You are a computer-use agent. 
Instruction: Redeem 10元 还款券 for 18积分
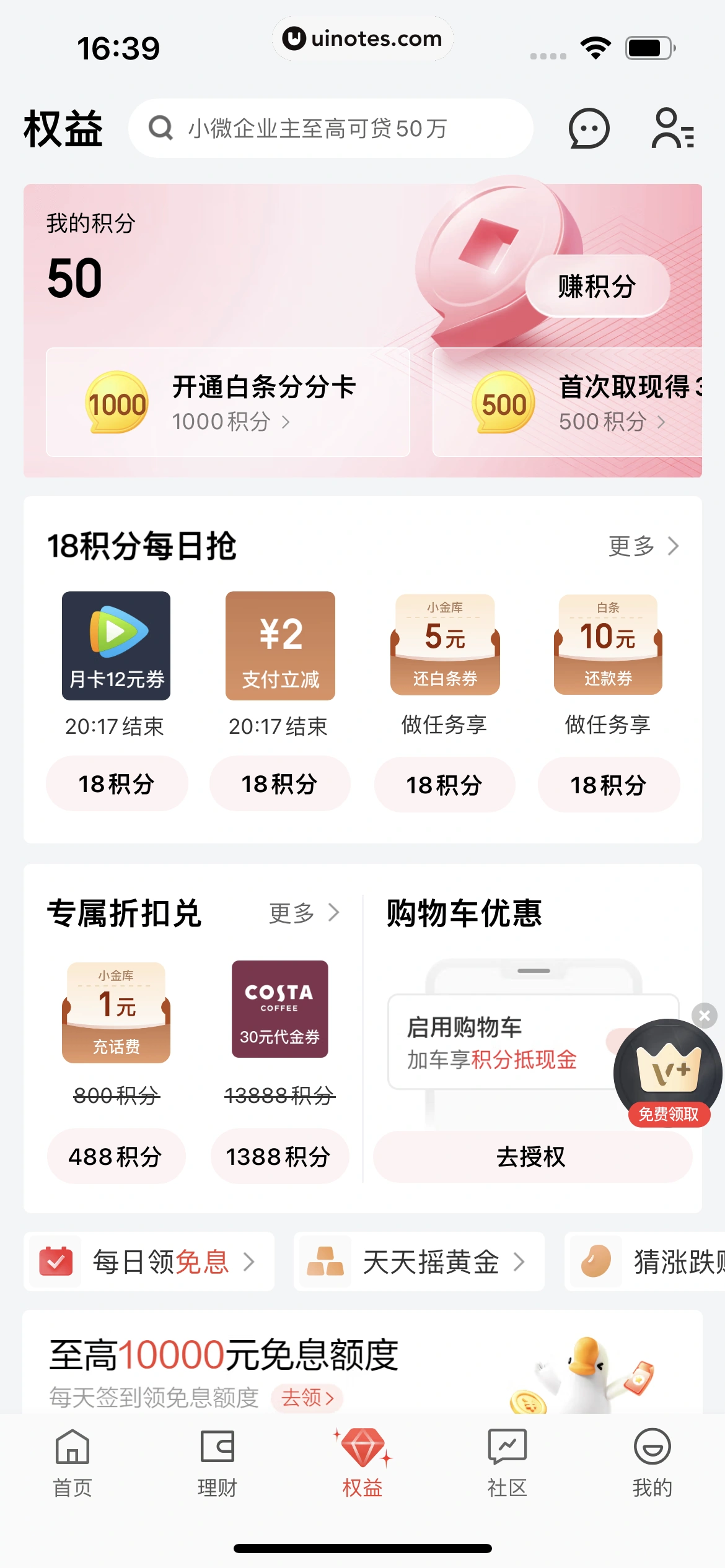[x=609, y=785]
